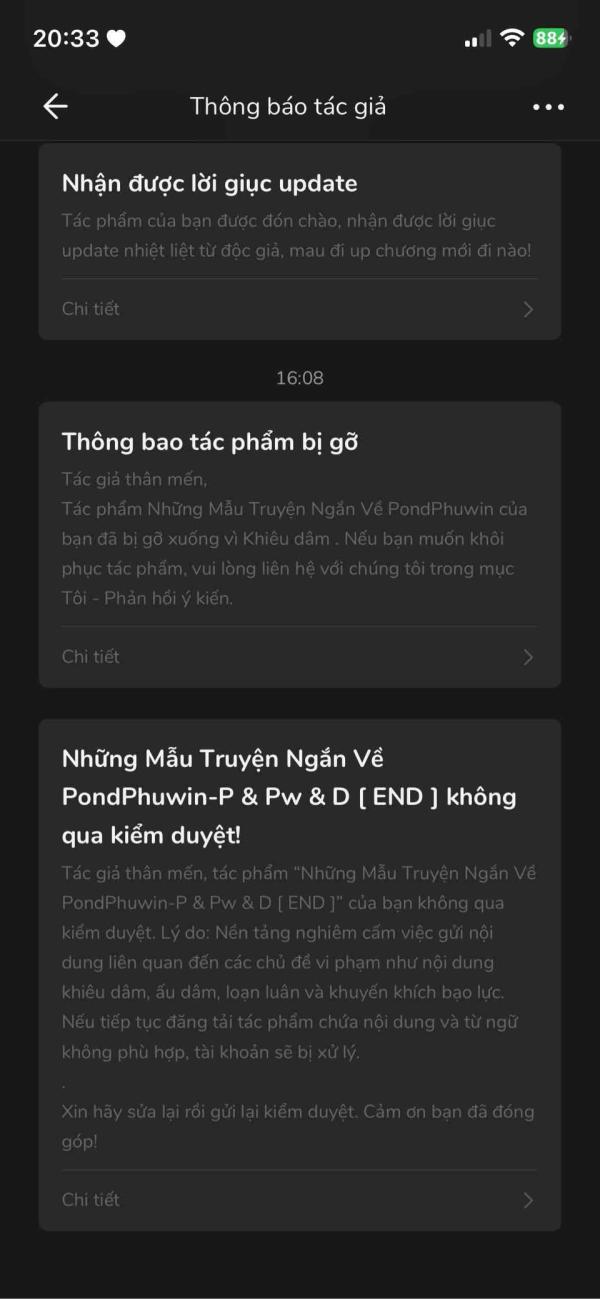
Task: Open Chi tiết for không qua kiểm duyệt notice
Action: (299, 1200)
